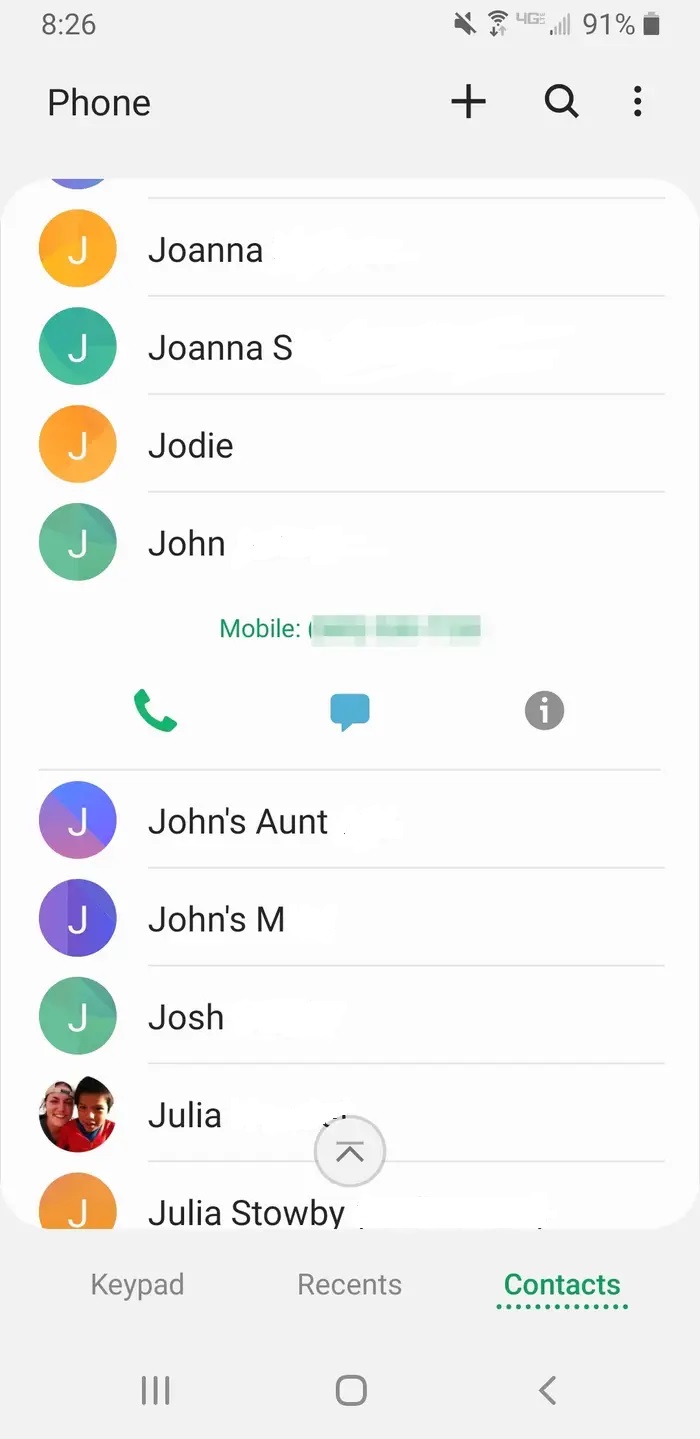Call John using the green phone icon
The height and width of the screenshot is (1439, 700).
(x=155, y=711)
